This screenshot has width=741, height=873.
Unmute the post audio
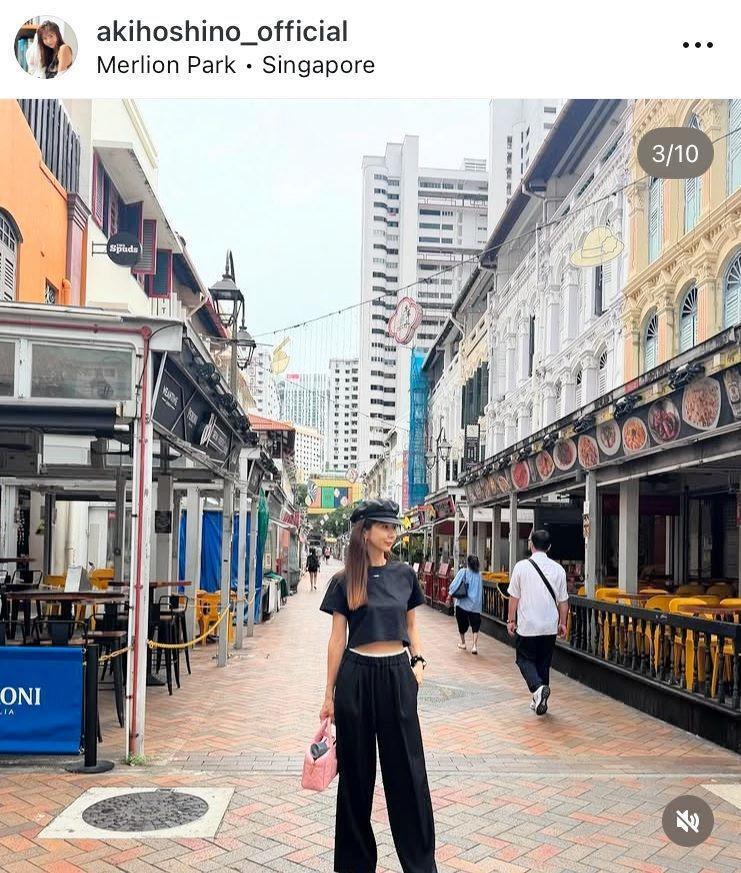point(687,821)
